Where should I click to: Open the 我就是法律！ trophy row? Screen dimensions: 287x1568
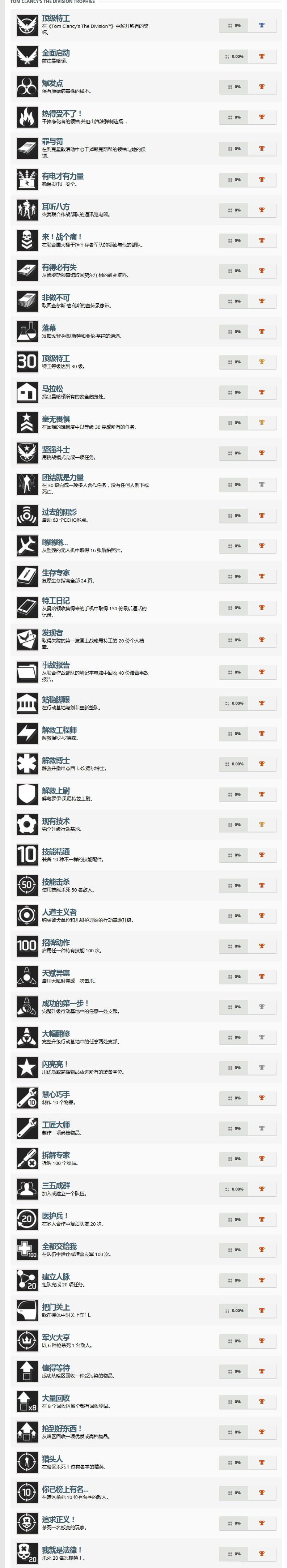[x=62, y=1550]
